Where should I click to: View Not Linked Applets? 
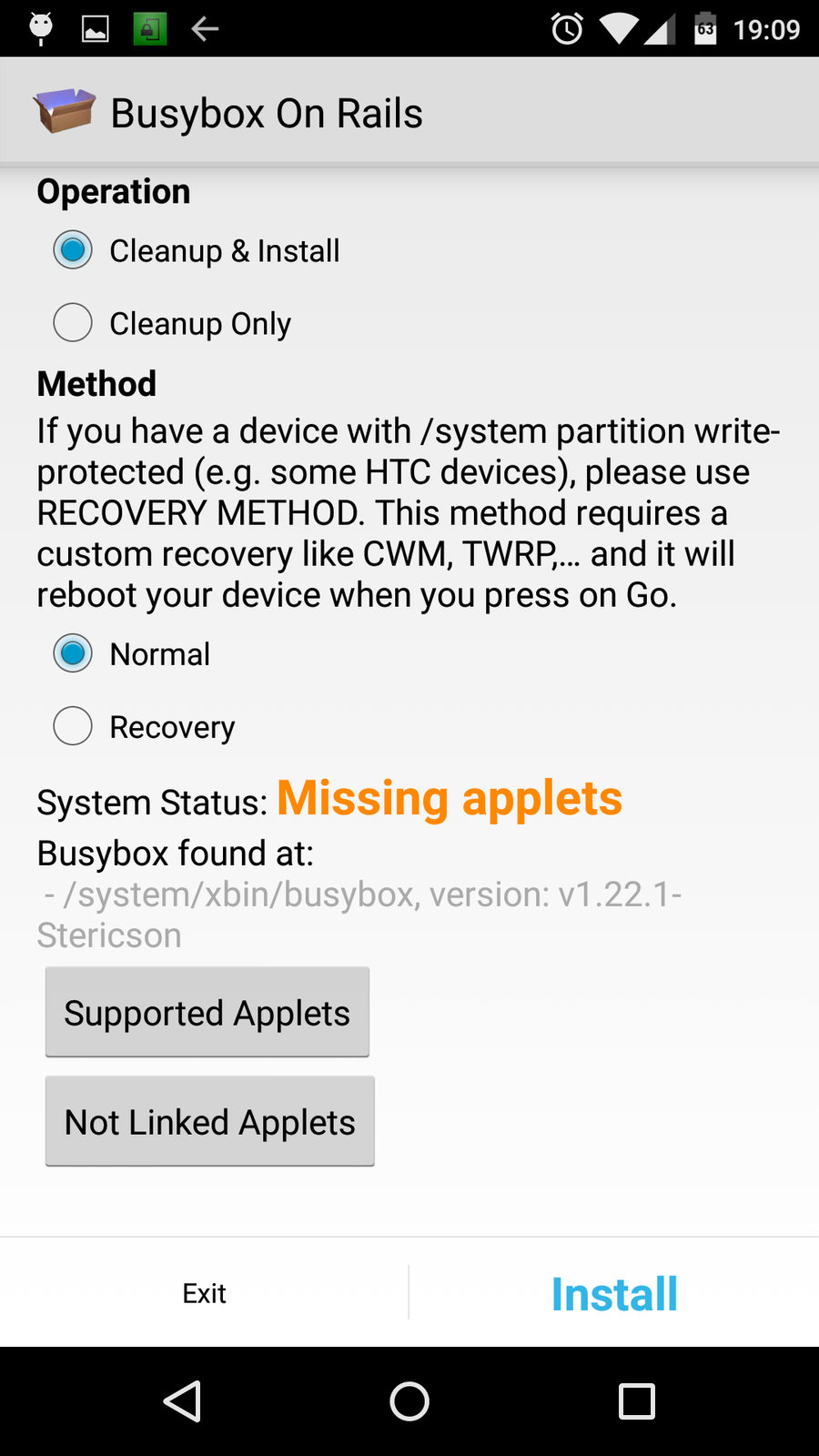coord(209,1121)
